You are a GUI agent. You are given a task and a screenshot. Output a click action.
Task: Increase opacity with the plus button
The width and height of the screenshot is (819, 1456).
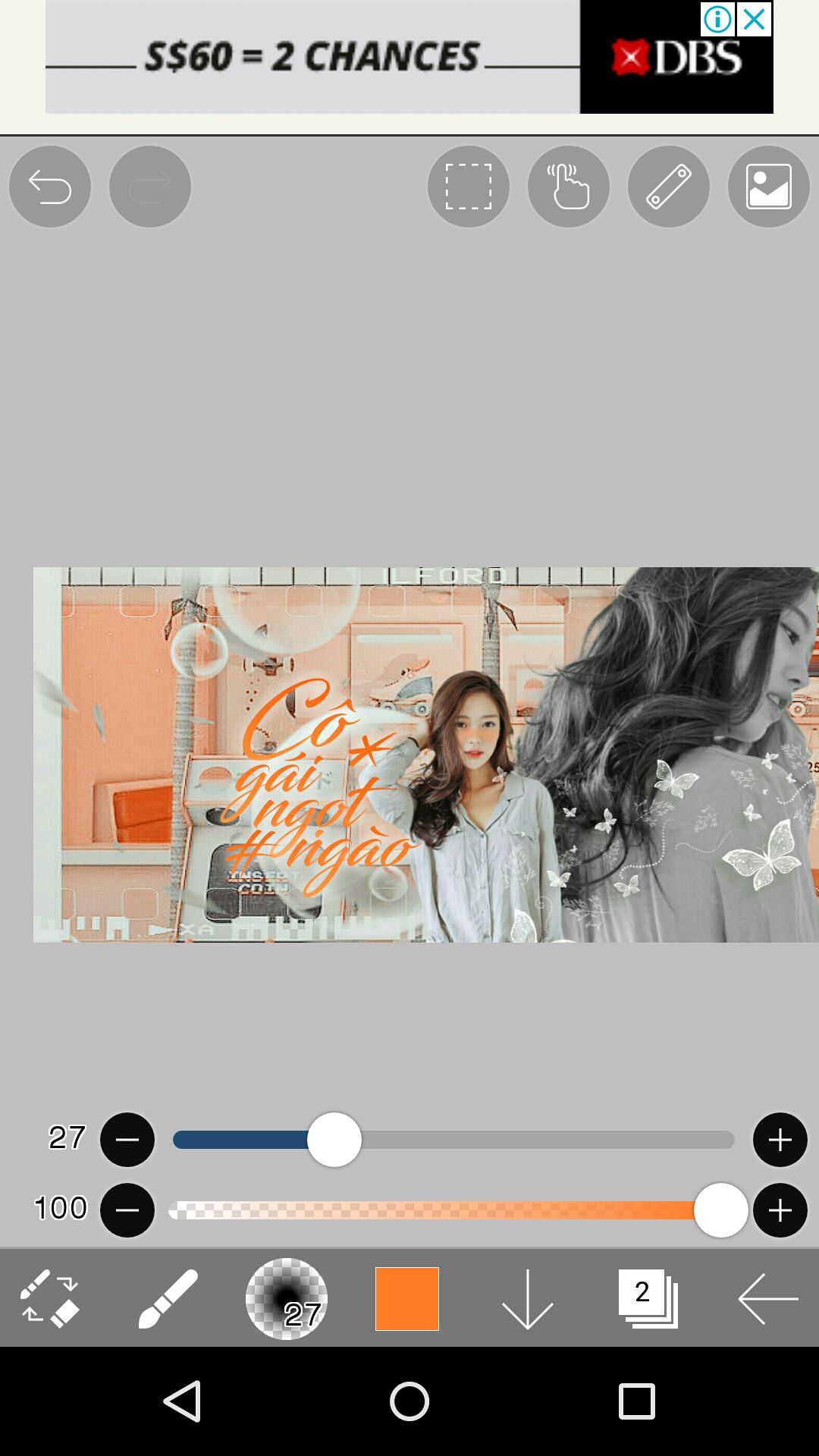coord(780,1210)
